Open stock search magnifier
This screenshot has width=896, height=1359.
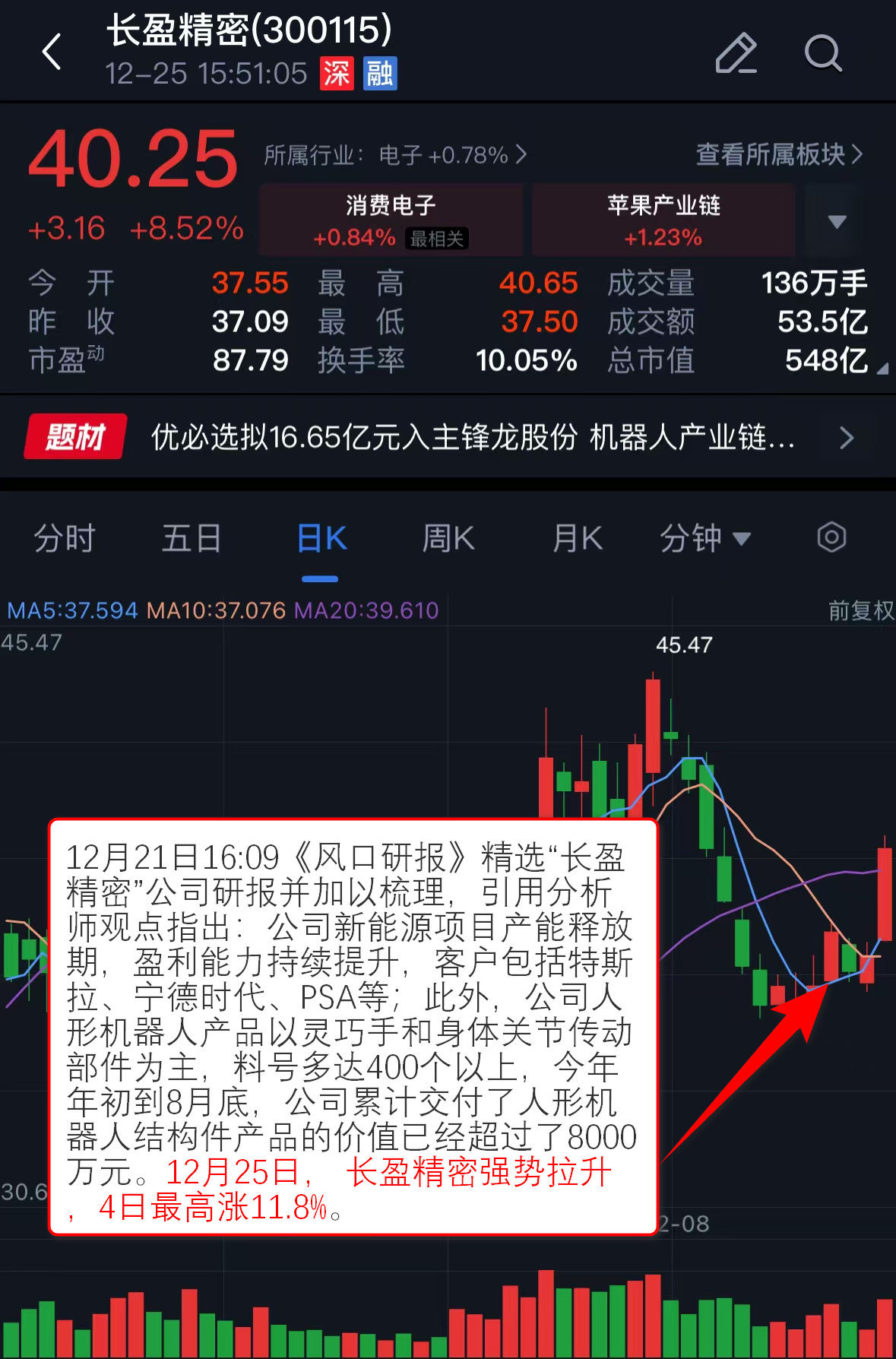(823, 53)
